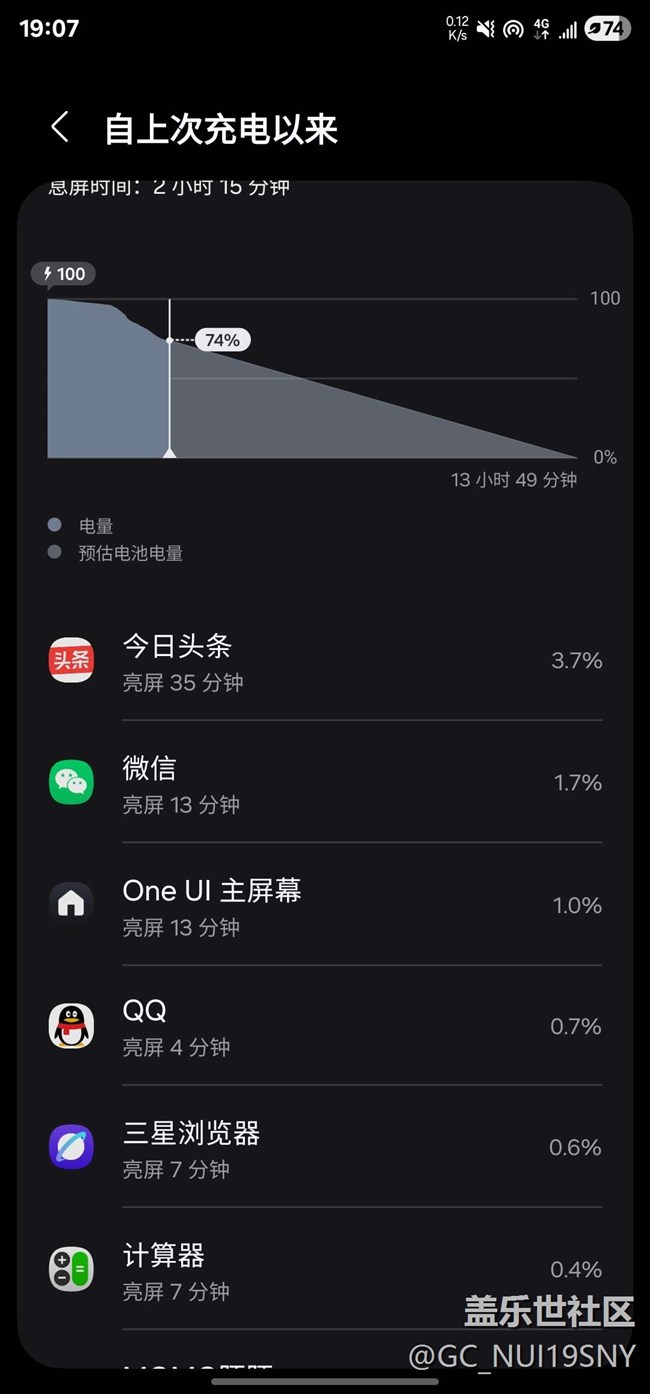Viewport: 650px width, 1394px height.
Task: Select 三星浏览器 usage row
Action: point(325,1147)
